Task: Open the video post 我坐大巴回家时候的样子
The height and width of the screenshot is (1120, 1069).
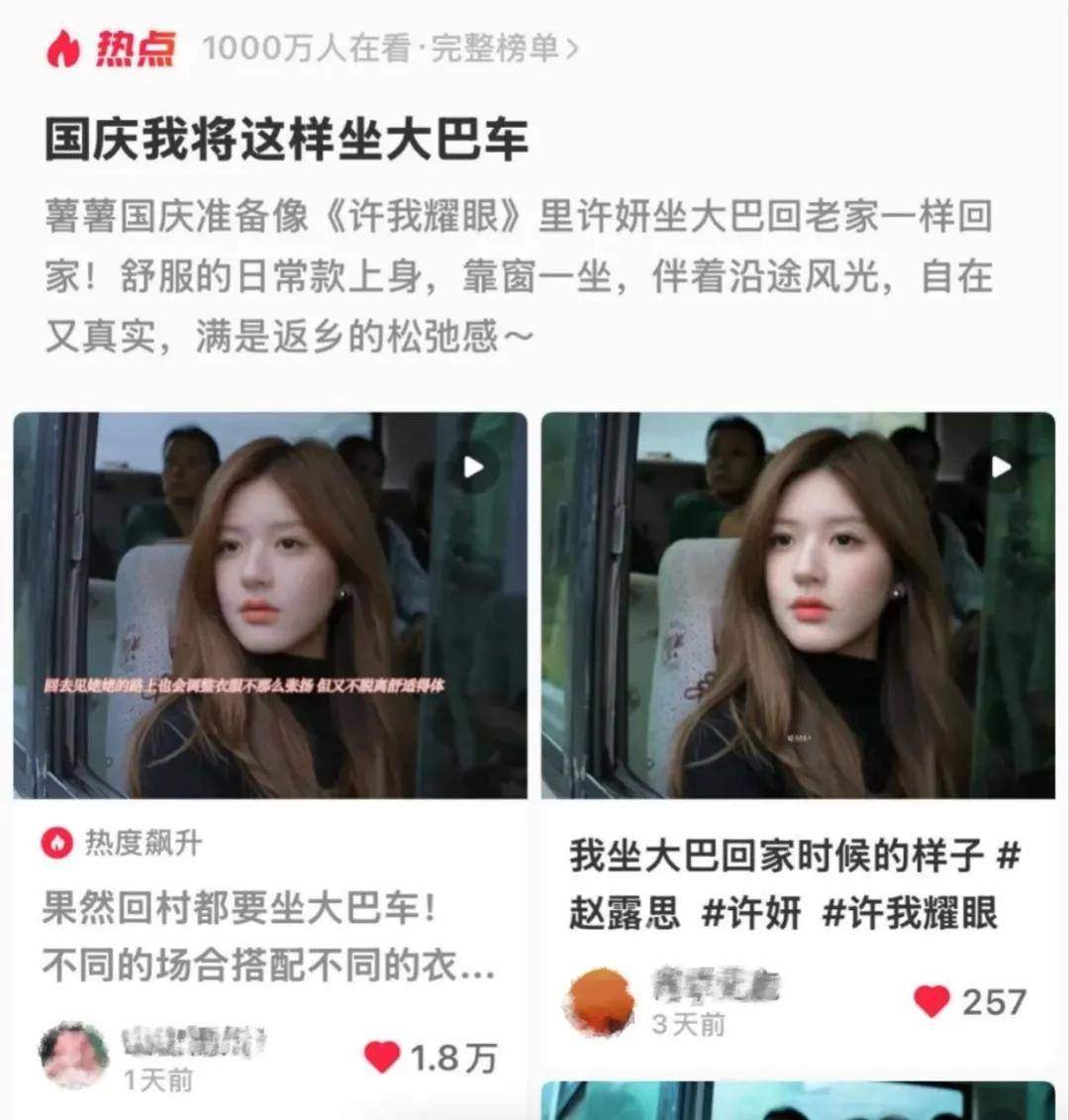Action: (798, 605)
